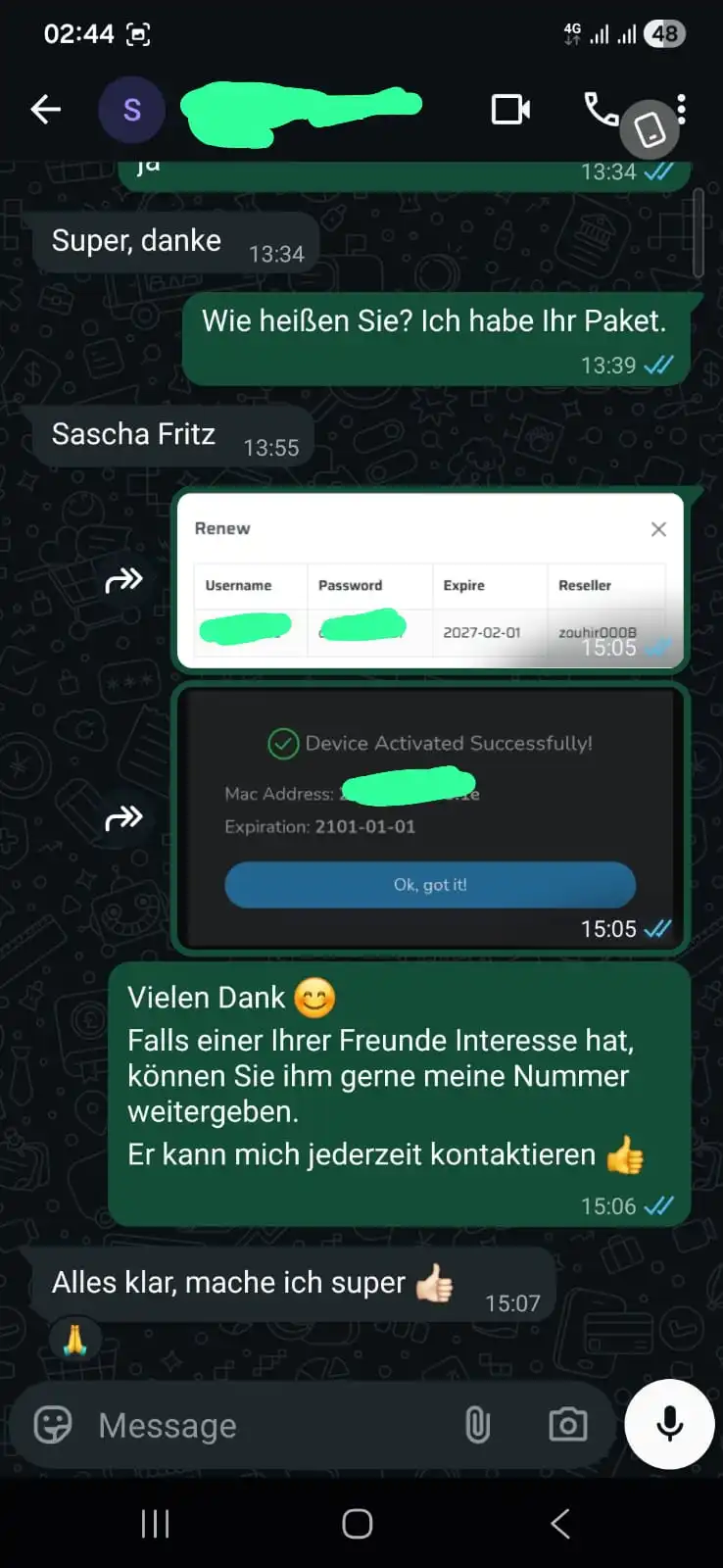Viewport: 723px width, 1568px height.
Task: Start a voice call
Action: pyautogui.click(x=599, y=109)
